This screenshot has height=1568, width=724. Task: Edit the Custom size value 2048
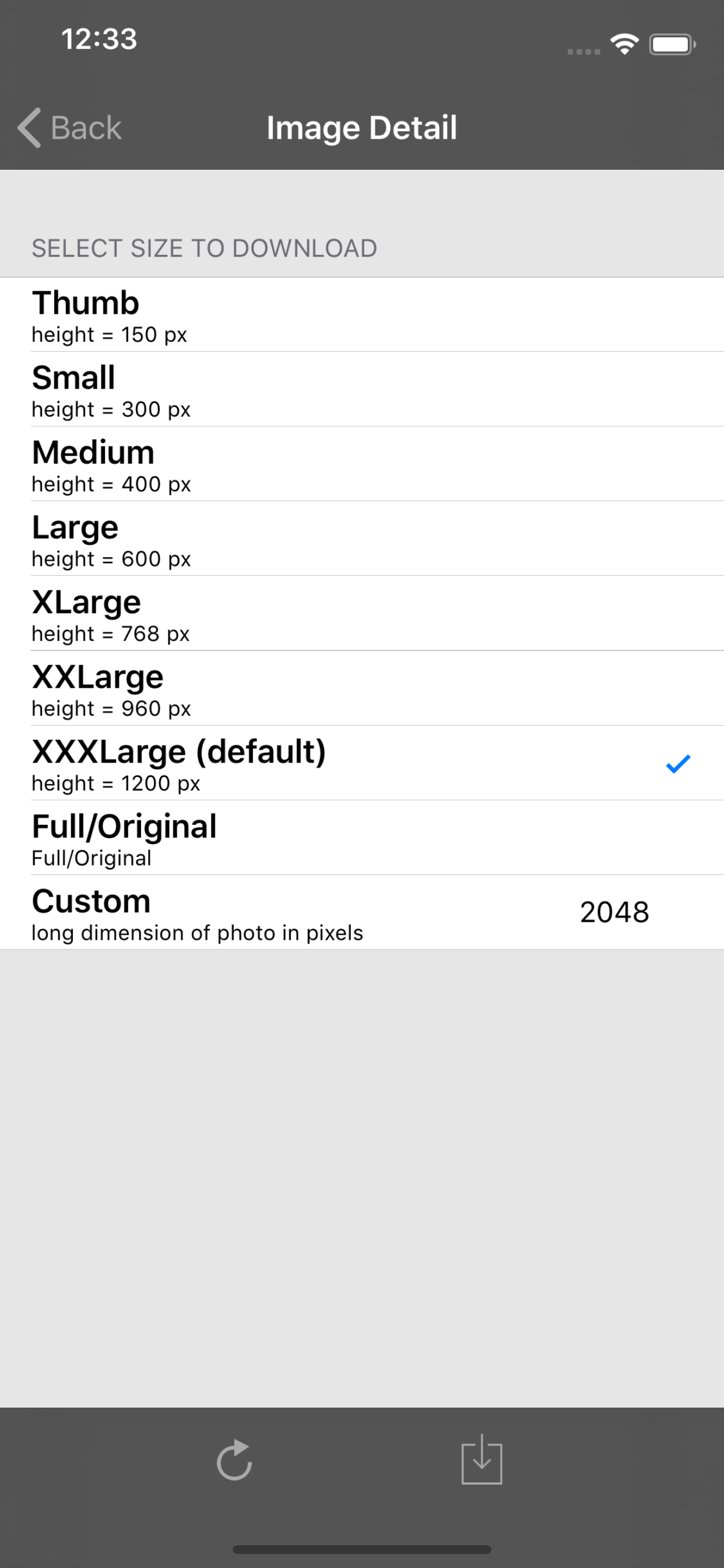(x=614, y=912)
